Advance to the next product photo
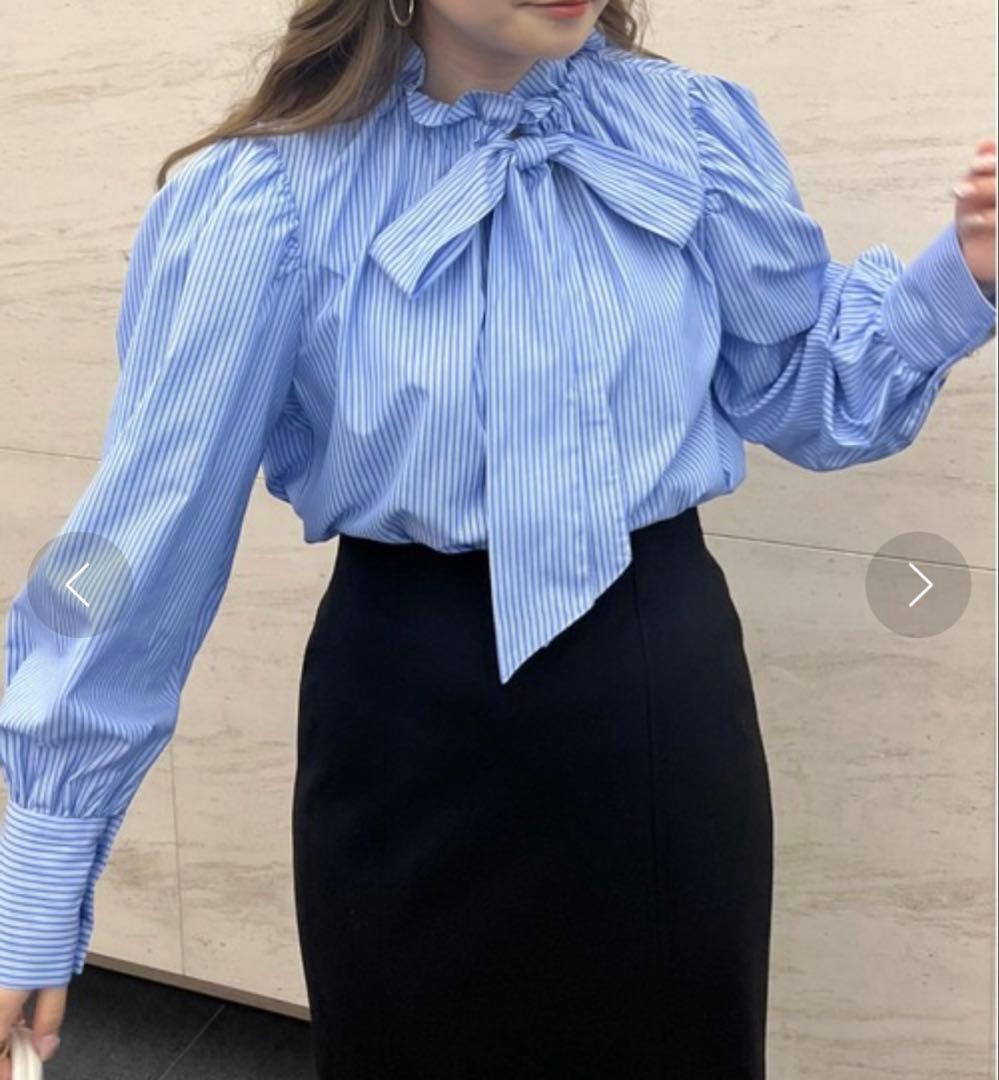 coord(918,585)
